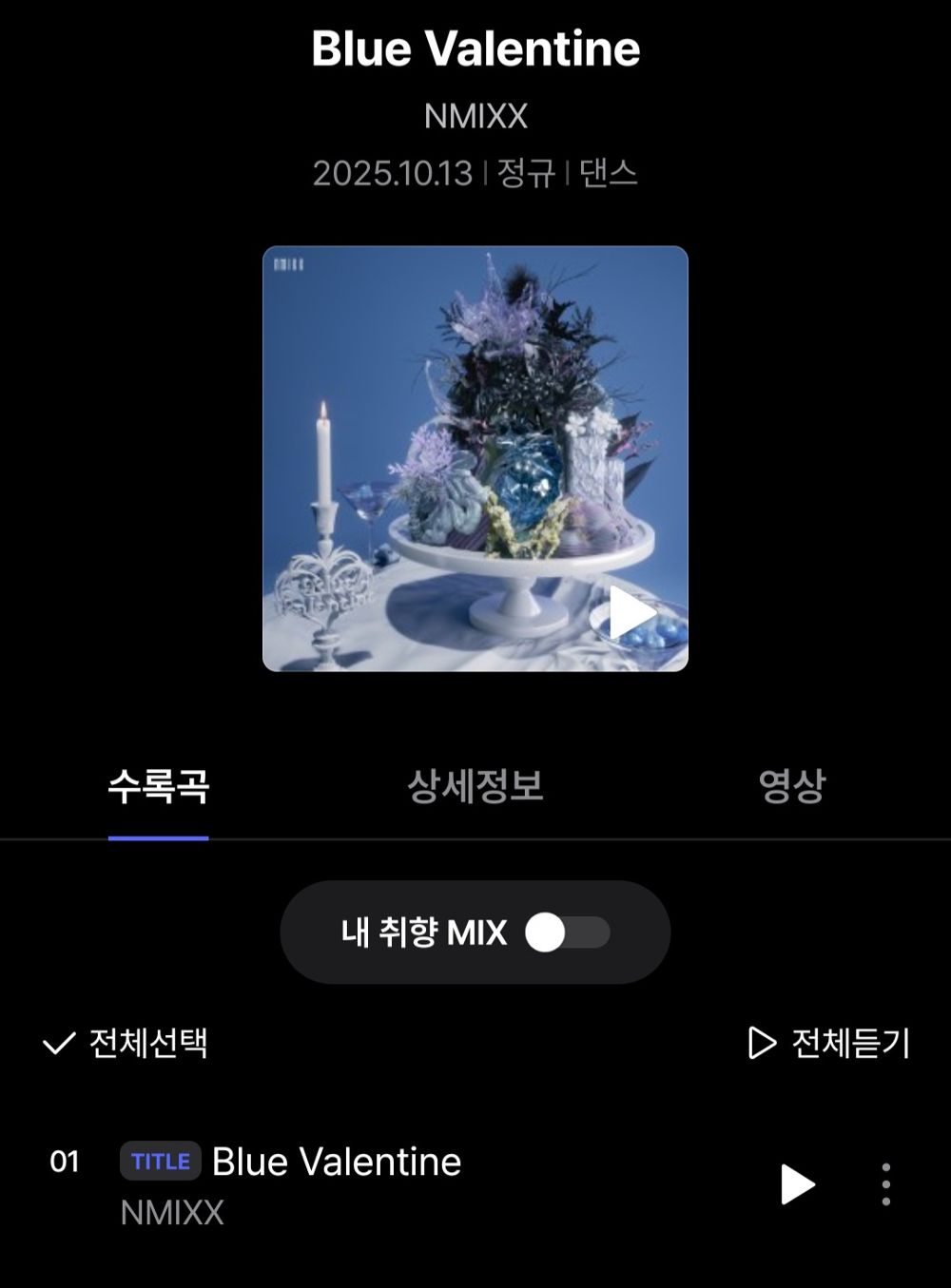Open the three-dot options for Blue Valentine track
951x1288 pixels.
click(886, 1183)
